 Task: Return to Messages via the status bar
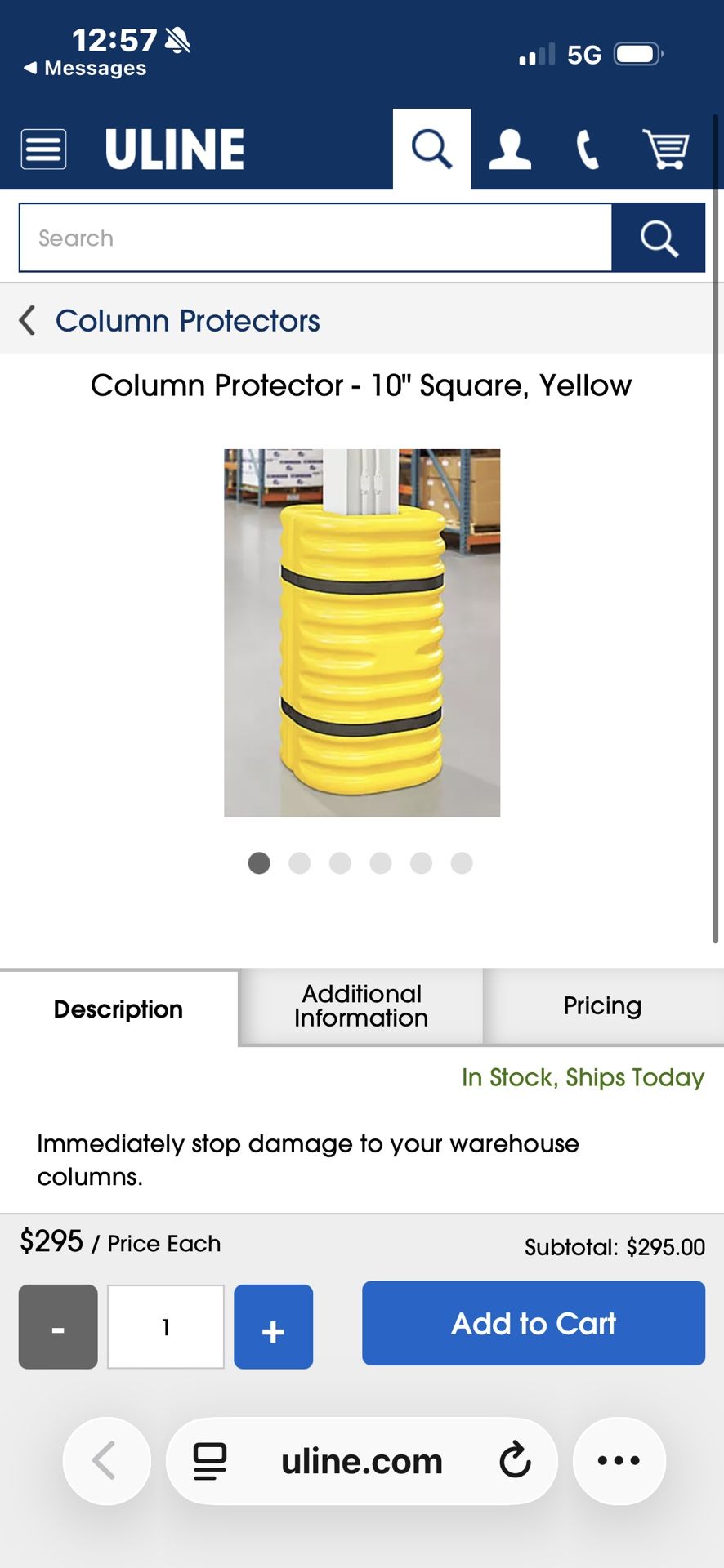pyautogui.click(x=84, y=69)
